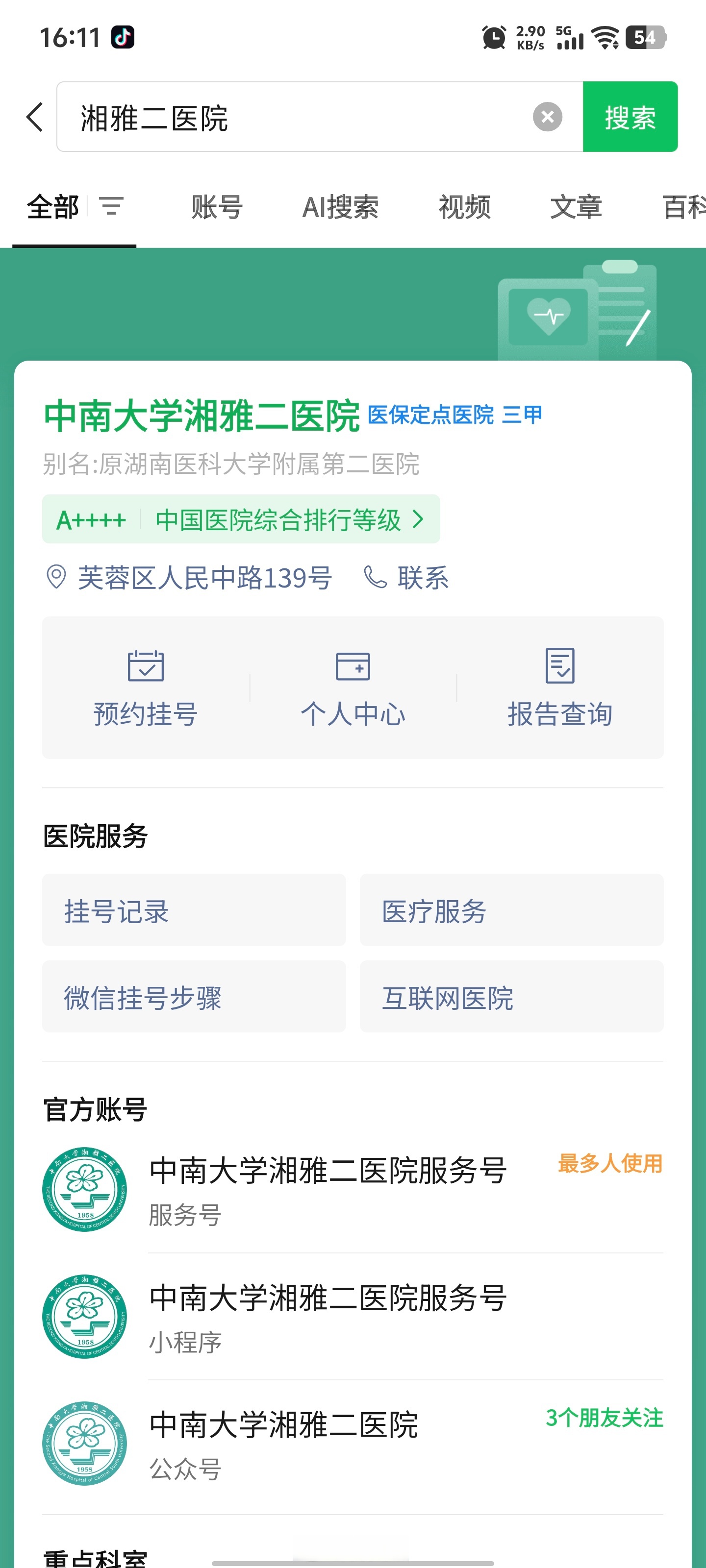Tap the 联系 phone icon
Viewport: 706px width, 1568px height.
(374, 578)
